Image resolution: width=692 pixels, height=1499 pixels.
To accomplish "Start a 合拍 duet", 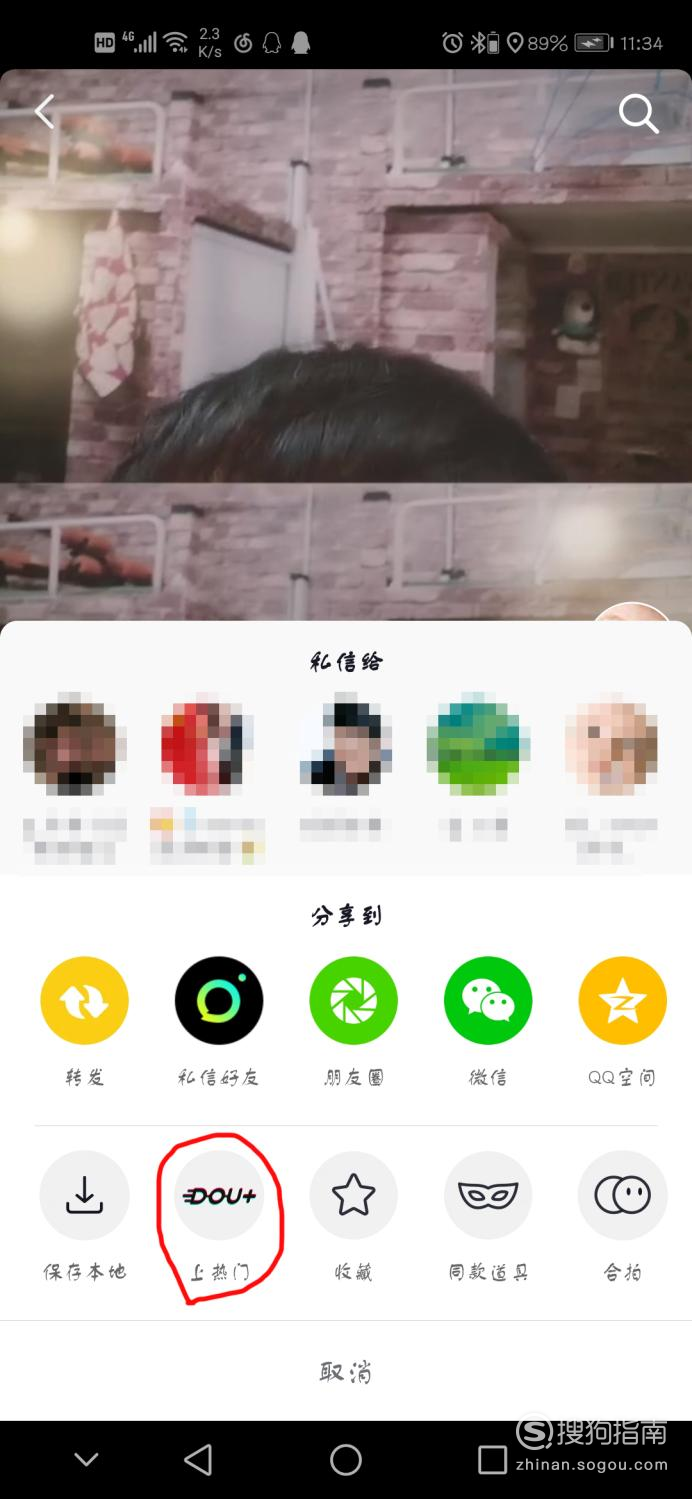I will [x=622, y=1195].
